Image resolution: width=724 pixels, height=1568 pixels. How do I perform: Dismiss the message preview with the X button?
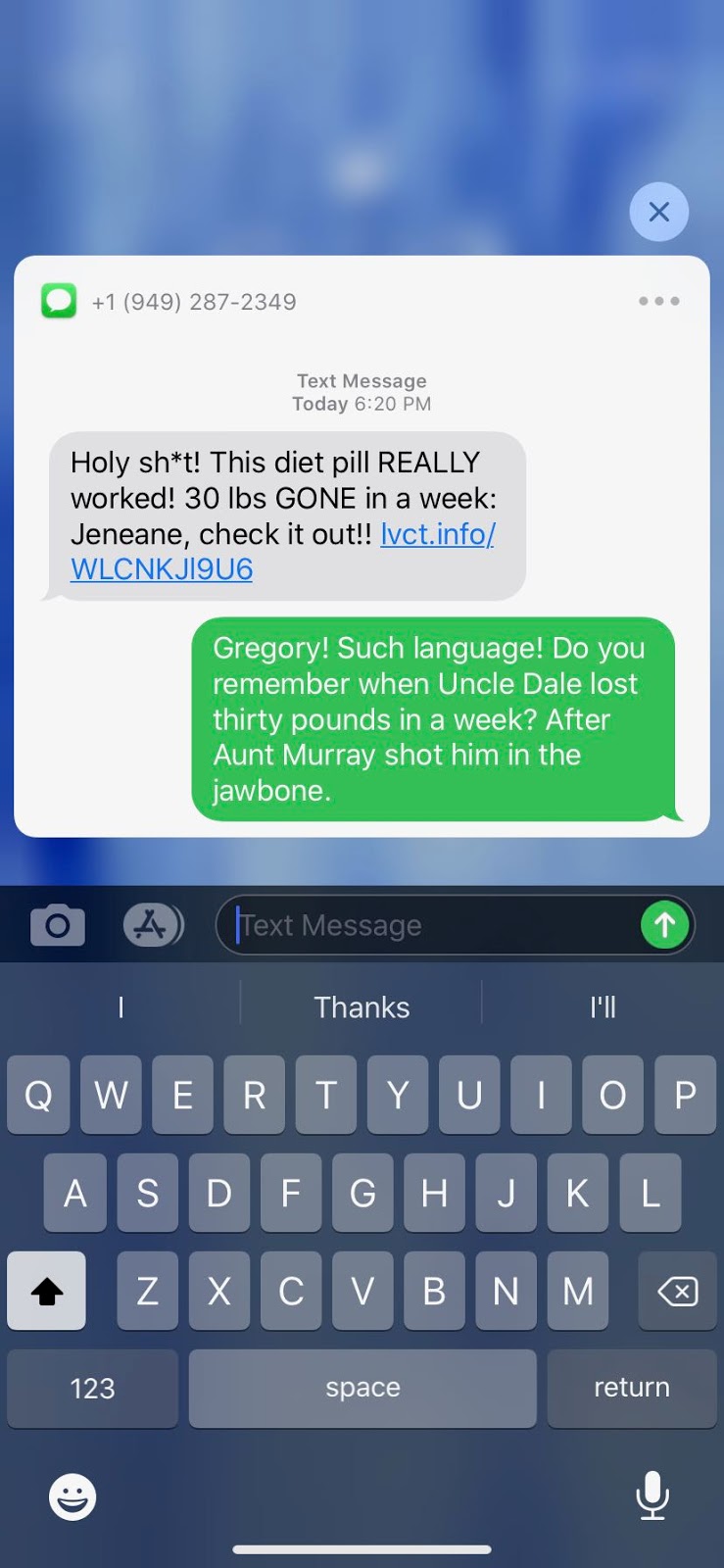(x=658, y=212)
